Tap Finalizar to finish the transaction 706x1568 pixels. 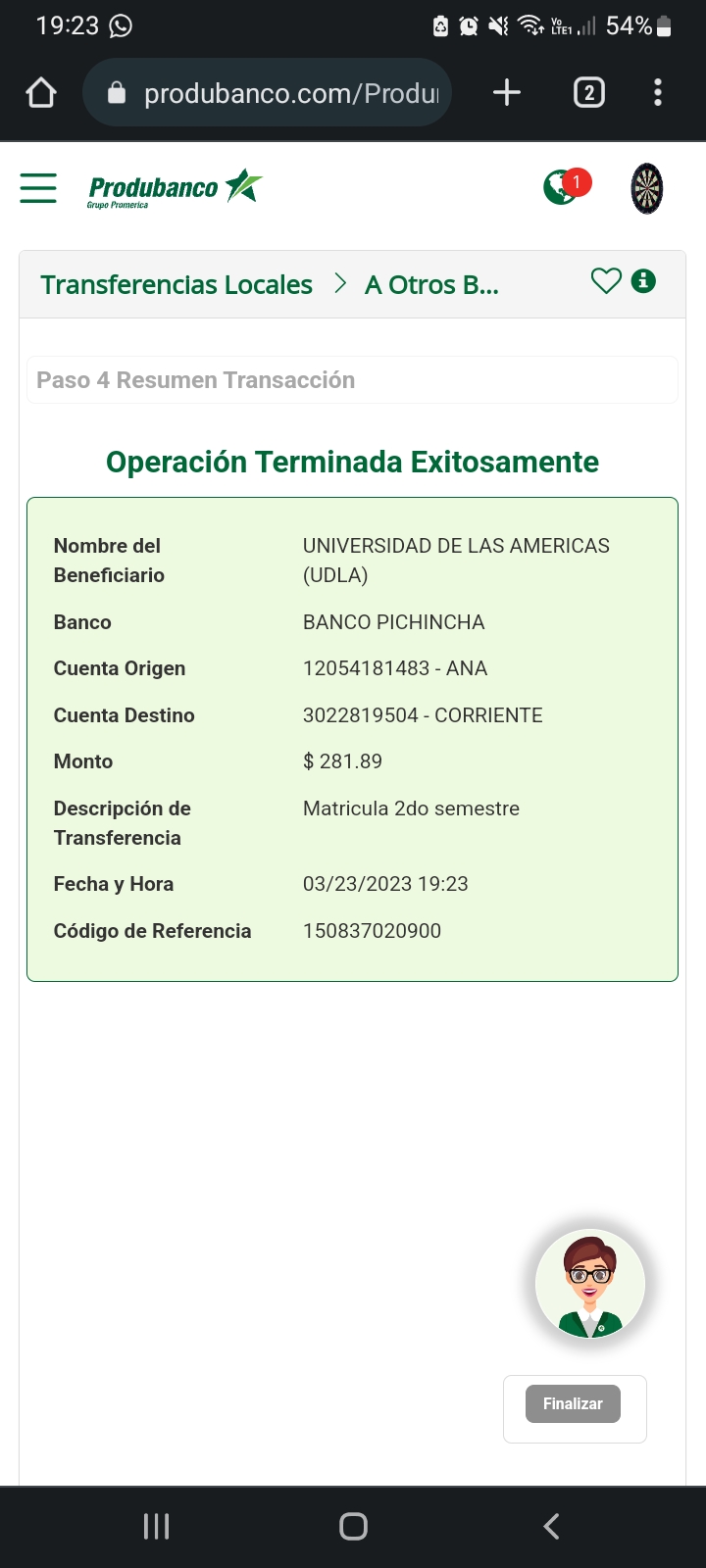pyautogui.click(x=574, y=1403)
